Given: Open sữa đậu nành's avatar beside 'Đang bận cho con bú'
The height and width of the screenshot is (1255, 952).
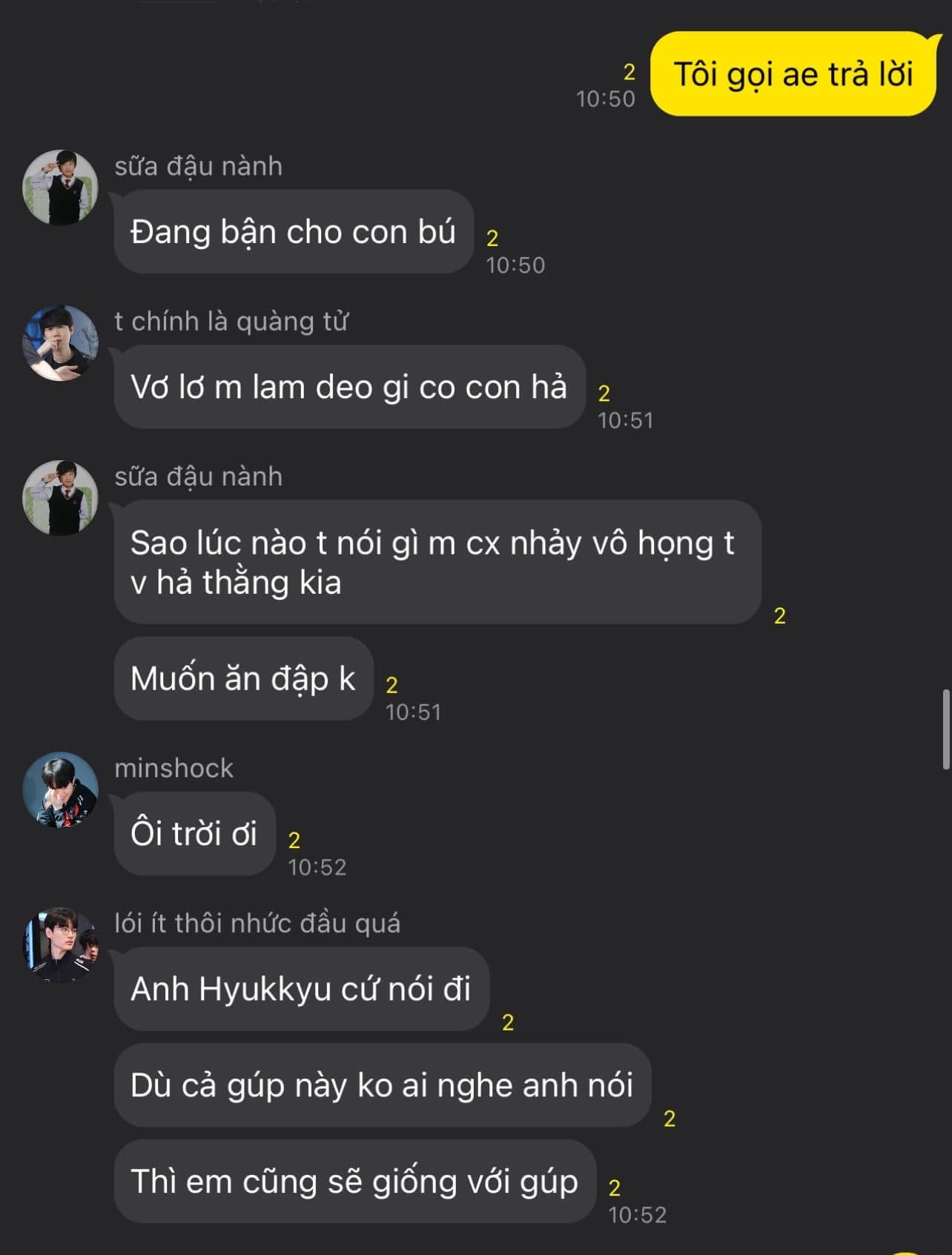Looking at the screenshot, I should (60, 188).
